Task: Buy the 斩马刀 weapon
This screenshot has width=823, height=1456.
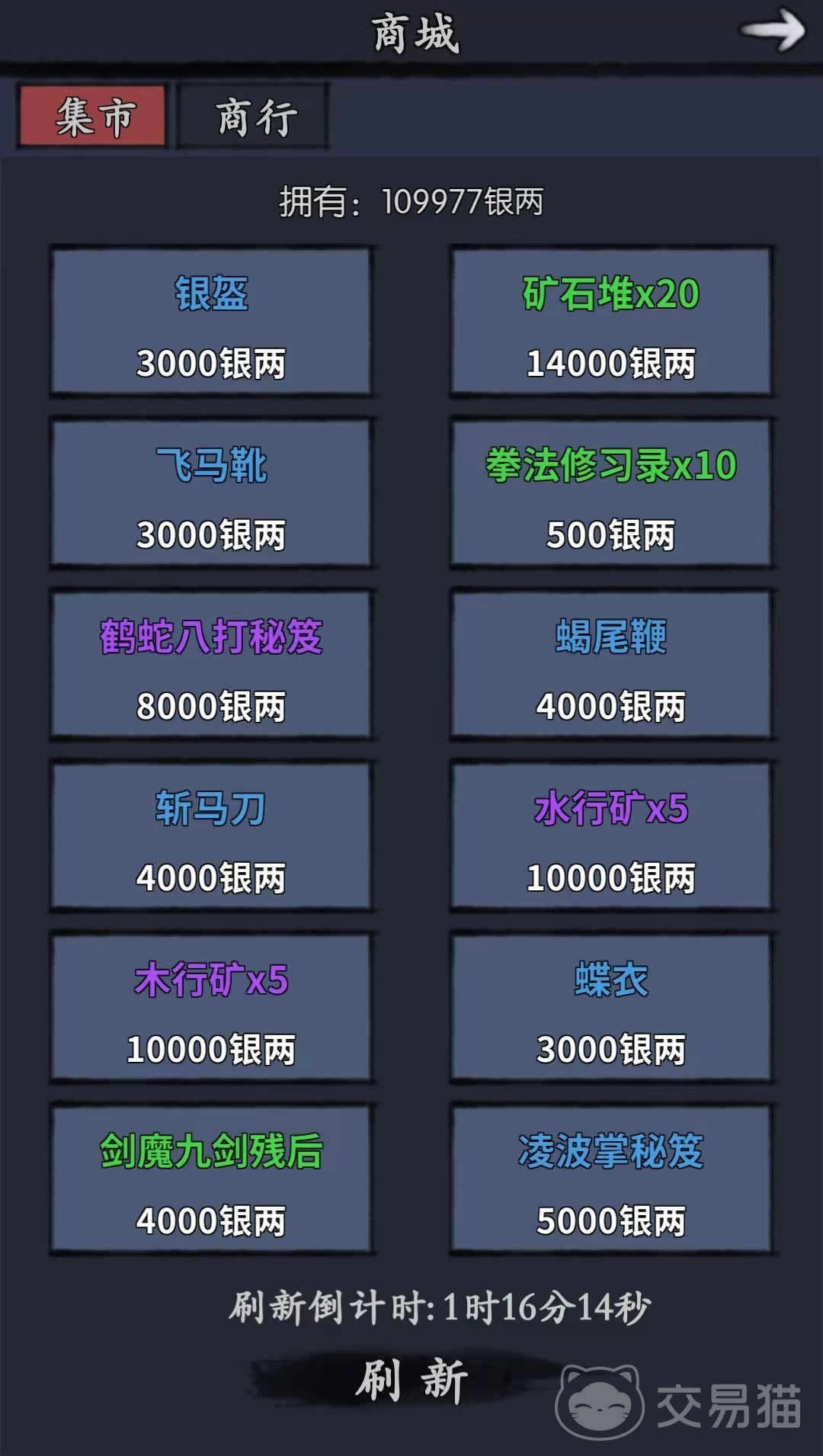Action: click(211, 835)
